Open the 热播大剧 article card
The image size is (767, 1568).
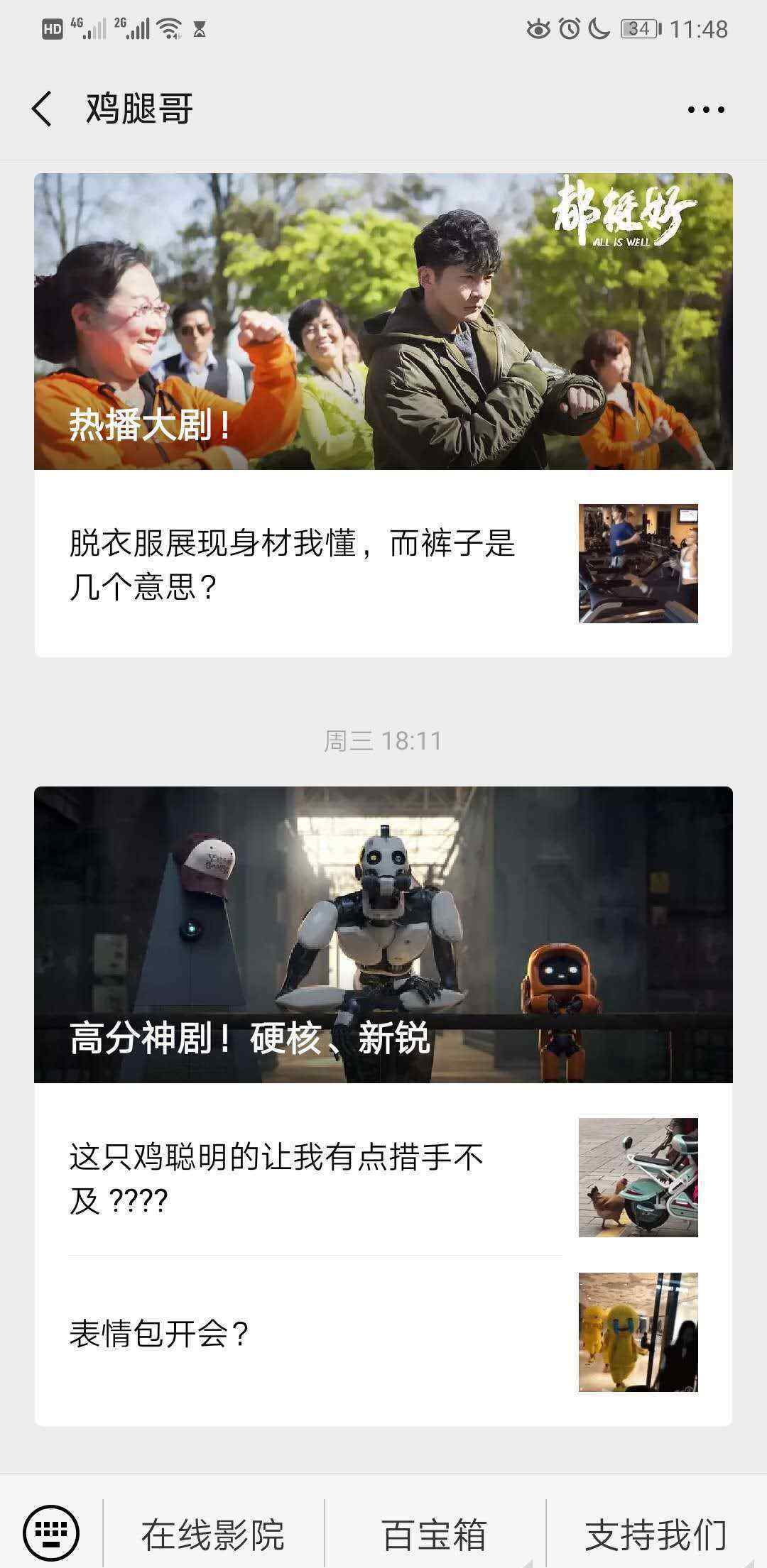pyautogui.click(x=383, y=321)
